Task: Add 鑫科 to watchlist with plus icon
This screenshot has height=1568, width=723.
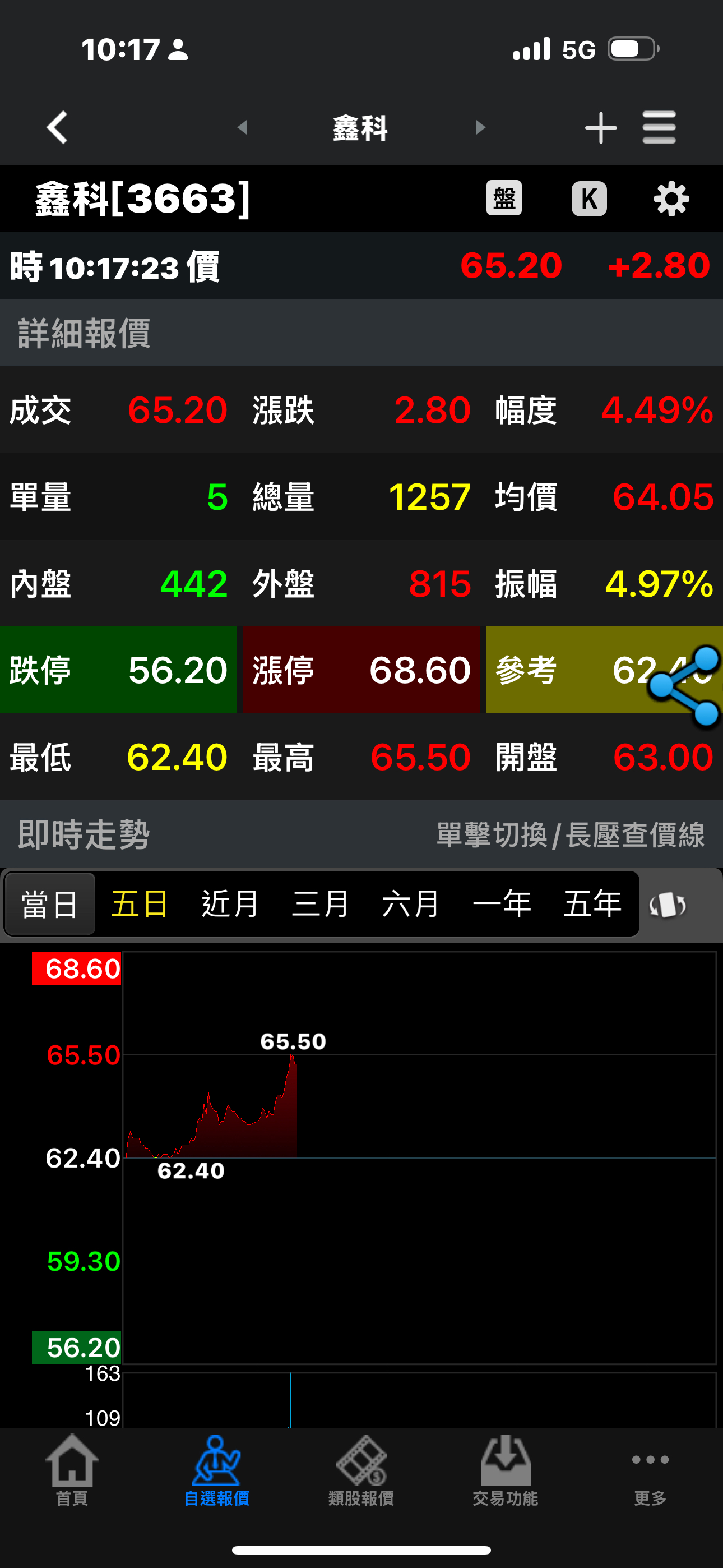Action: tap(600, 128)
